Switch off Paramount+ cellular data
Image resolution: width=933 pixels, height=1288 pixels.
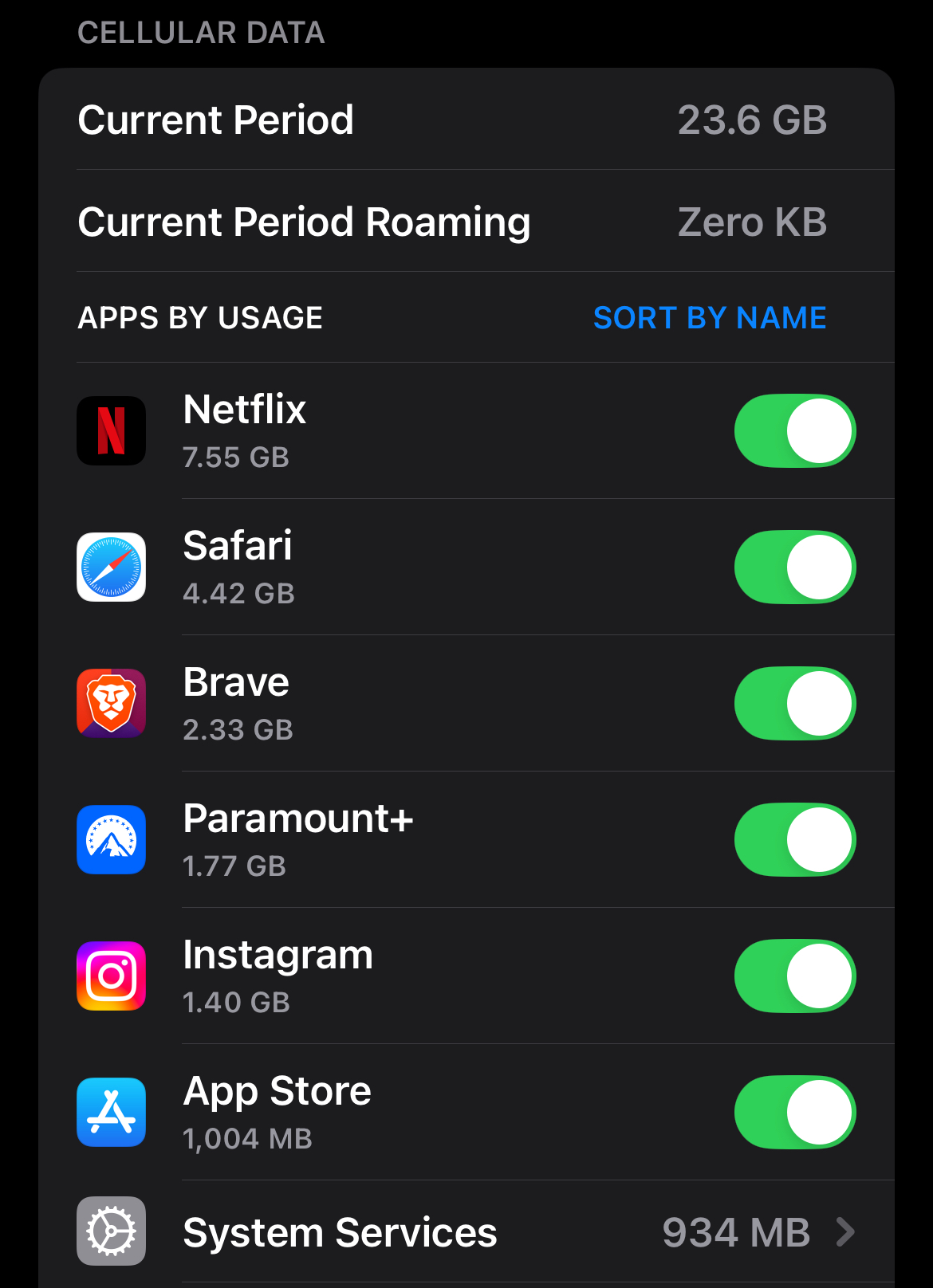point(795,840)
